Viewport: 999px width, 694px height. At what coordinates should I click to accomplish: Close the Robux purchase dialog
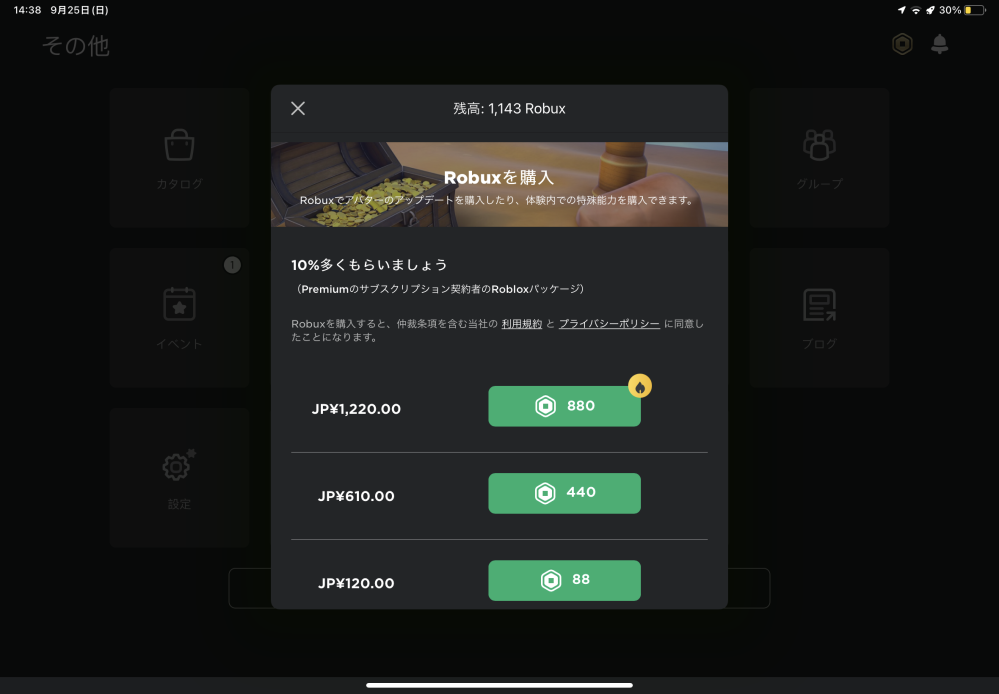(x=298, y=108)
